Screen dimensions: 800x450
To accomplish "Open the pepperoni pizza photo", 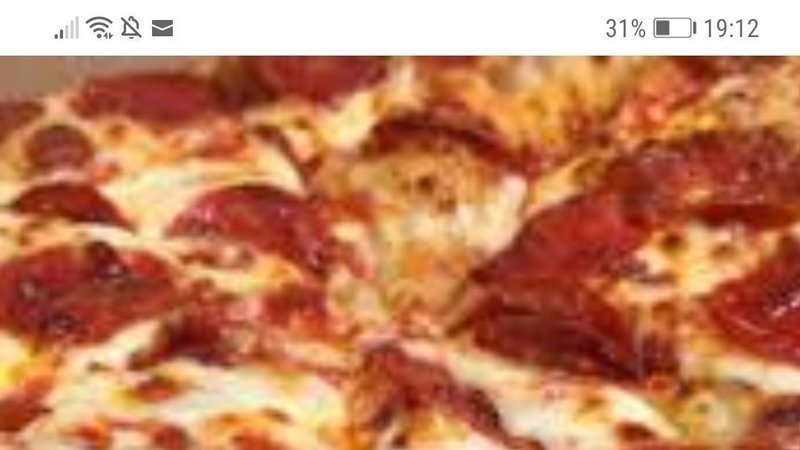I will click(400, 252).
